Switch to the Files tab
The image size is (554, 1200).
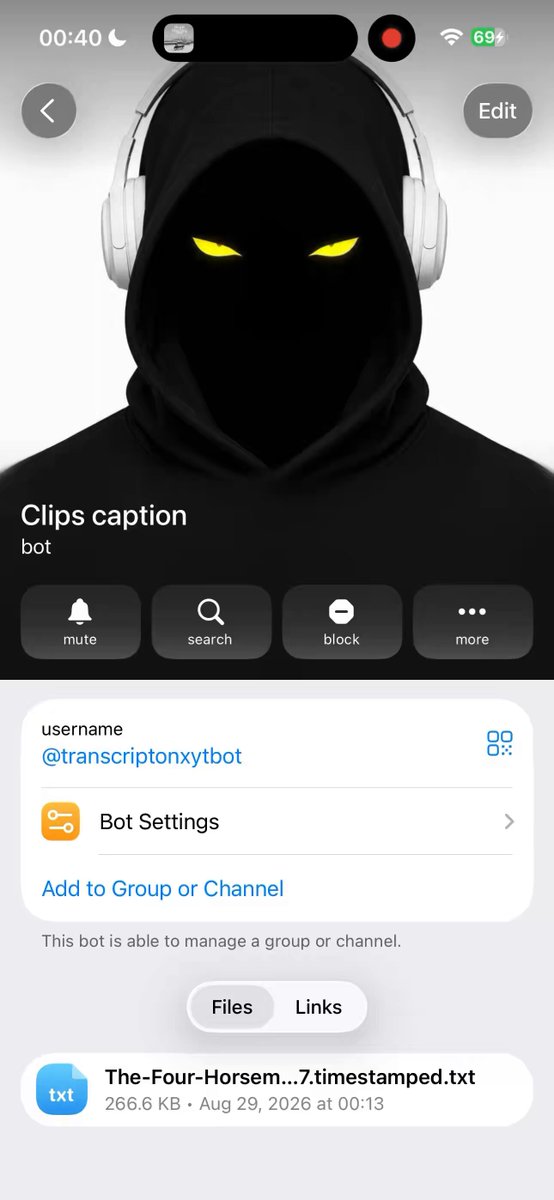[x=232, y=1007]
